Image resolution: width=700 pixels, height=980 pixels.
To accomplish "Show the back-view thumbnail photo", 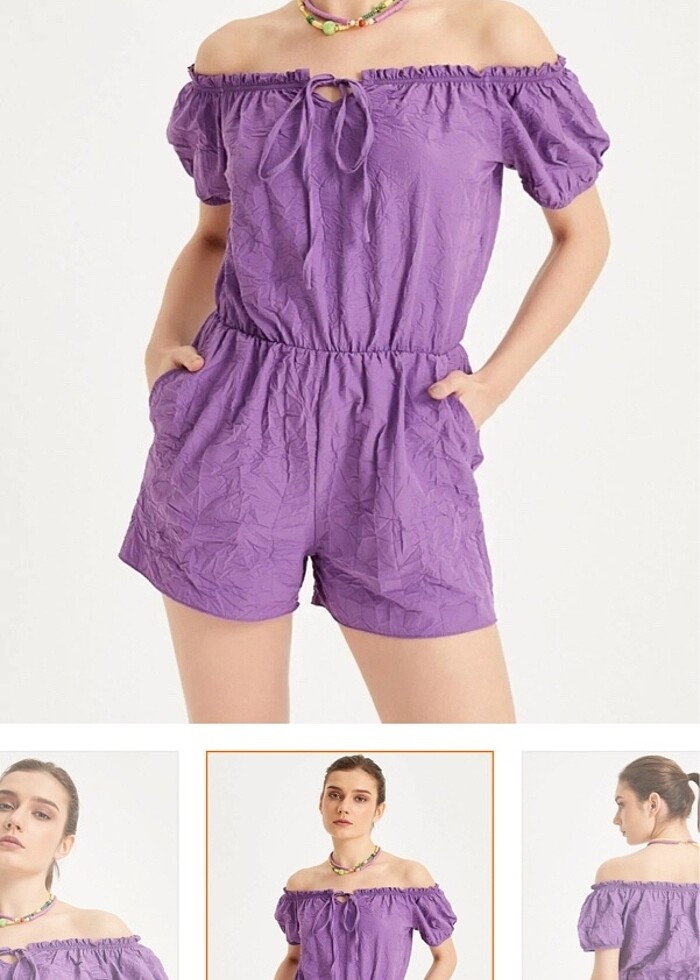I will tap(612, 866).
